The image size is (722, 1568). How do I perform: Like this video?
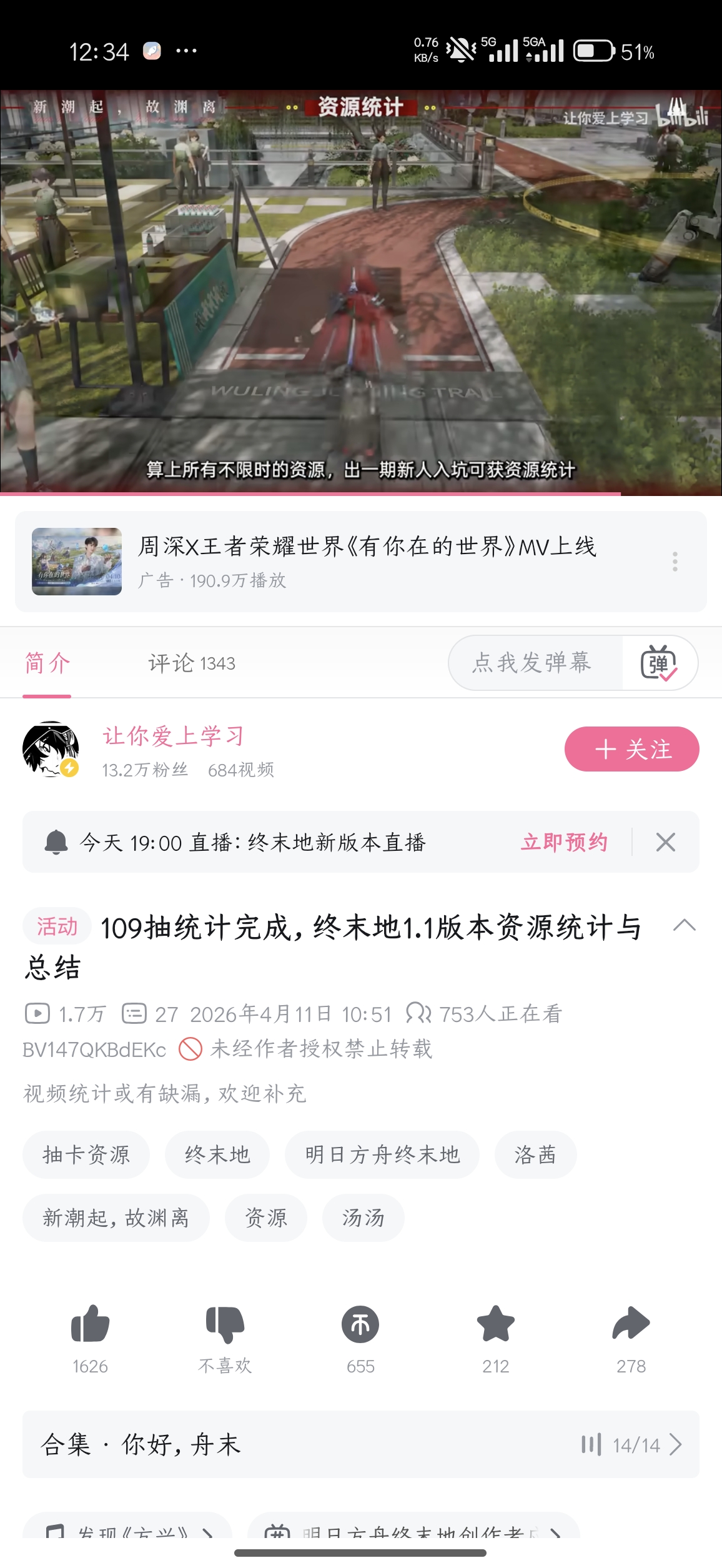click(x=91, y=1325)
